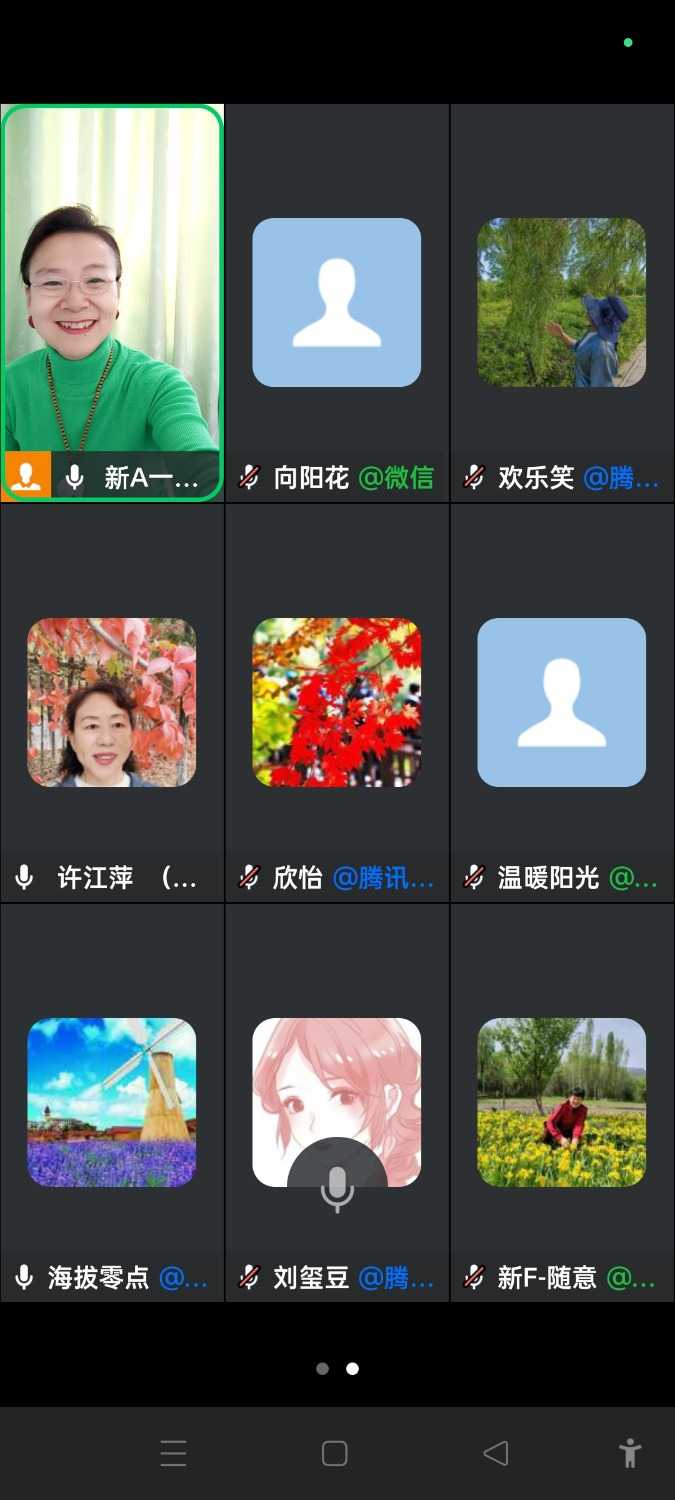This screenshot has height=1500, width=675.
Task: Go to the home screen
Action: click(x=335, y=1453)
